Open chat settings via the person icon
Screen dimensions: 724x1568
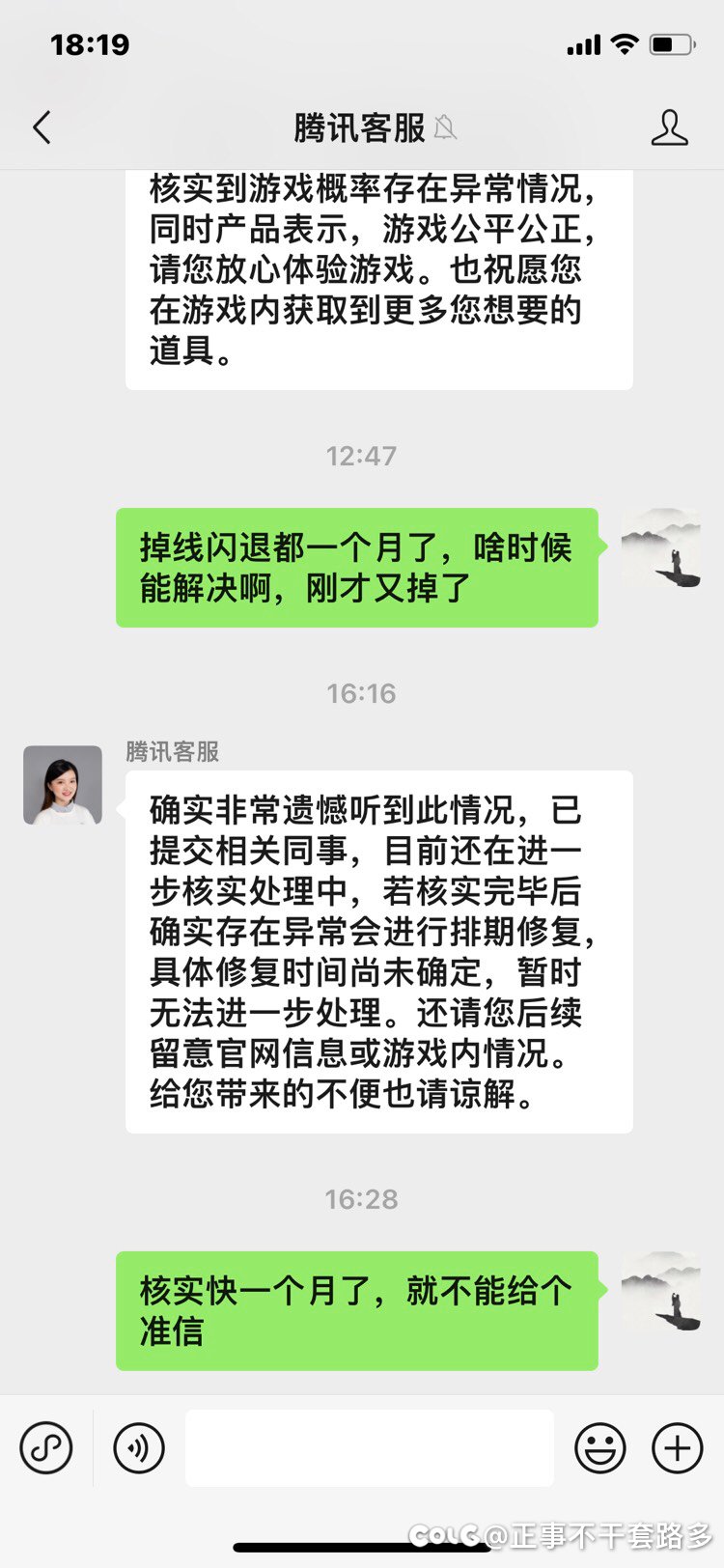[x=670, y=126]
